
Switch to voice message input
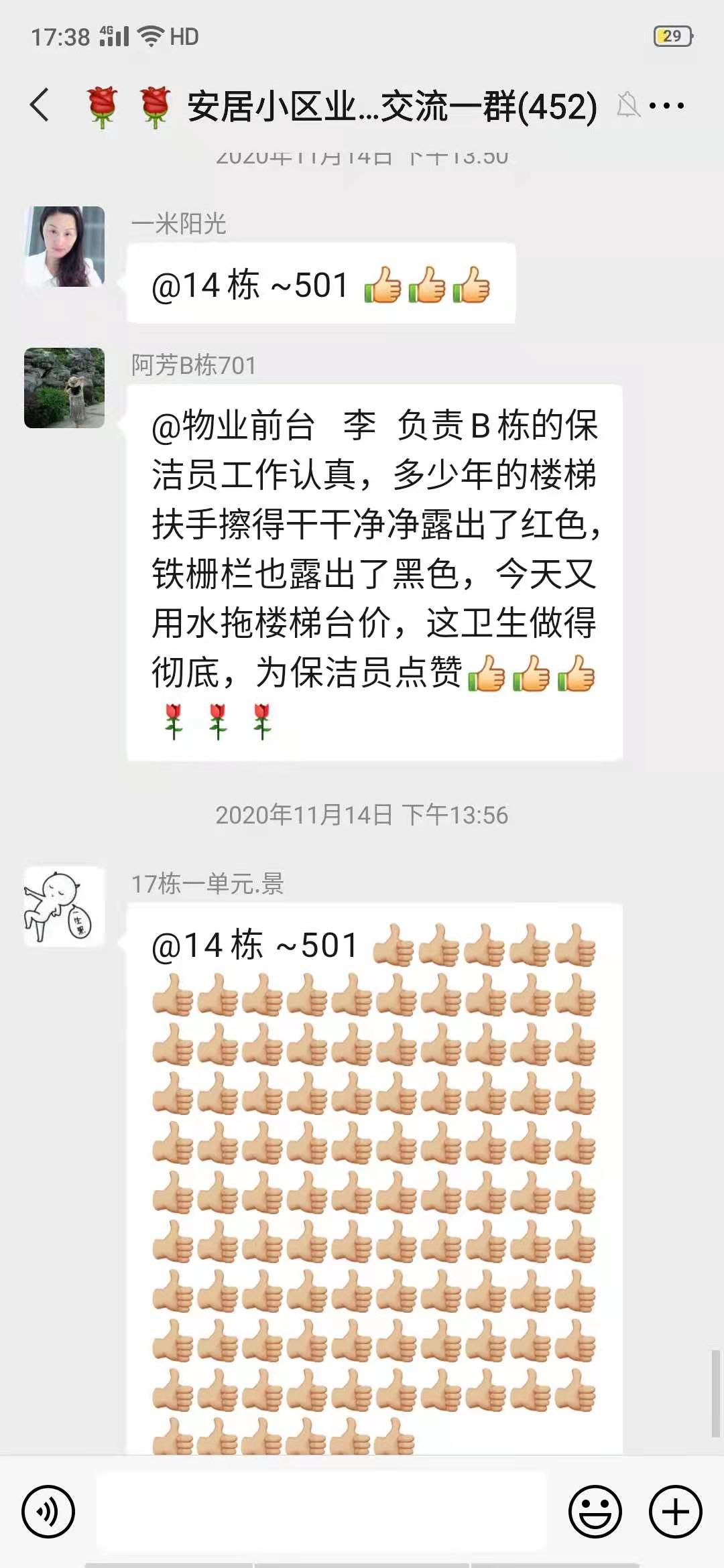[x=48, y=1511]
